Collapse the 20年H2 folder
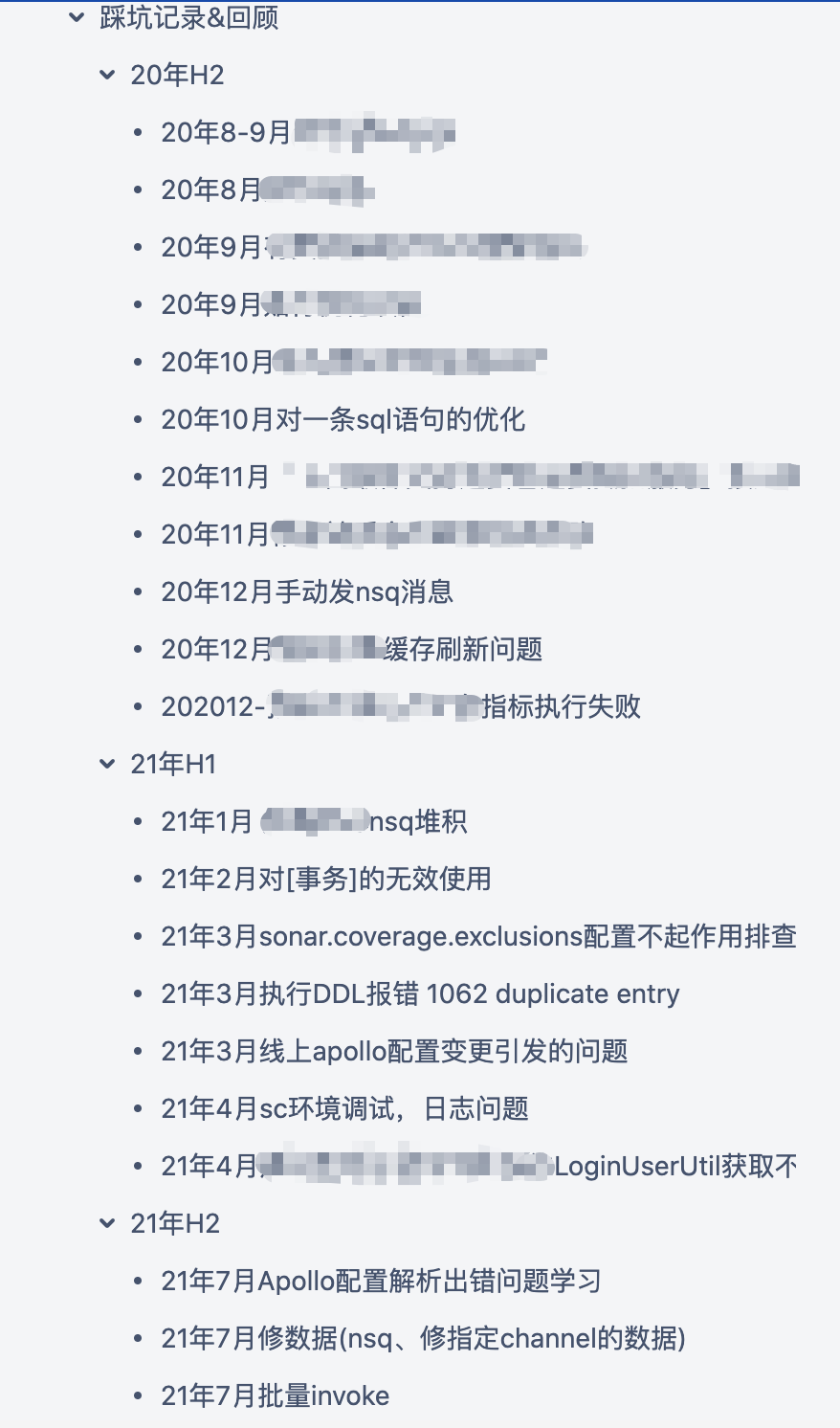This screenshot has height=1428, width=840. coord(107,75)
